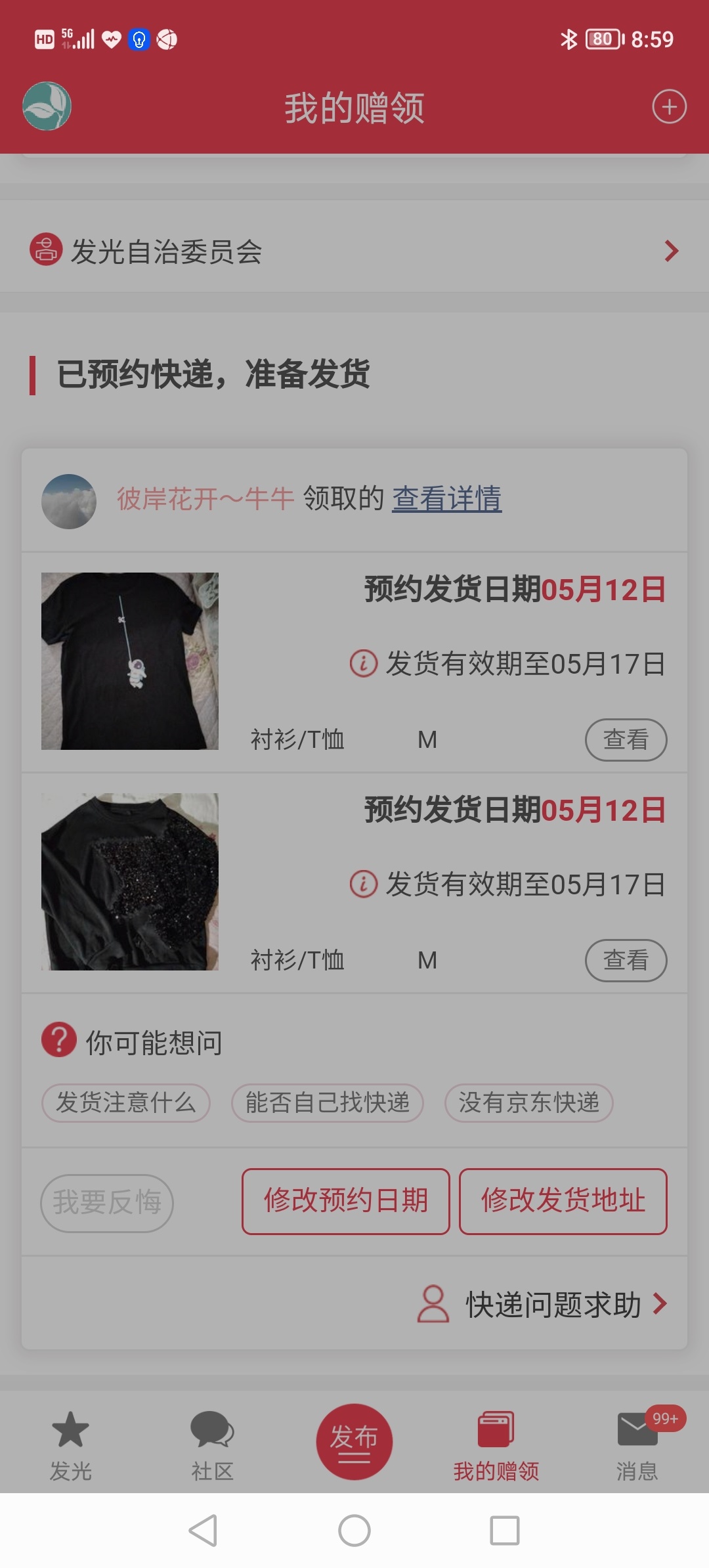The height and width of the screenshot is (1568, 709).
Task: Select the 没有京东快递 question chip
Action: (528, 1102)
